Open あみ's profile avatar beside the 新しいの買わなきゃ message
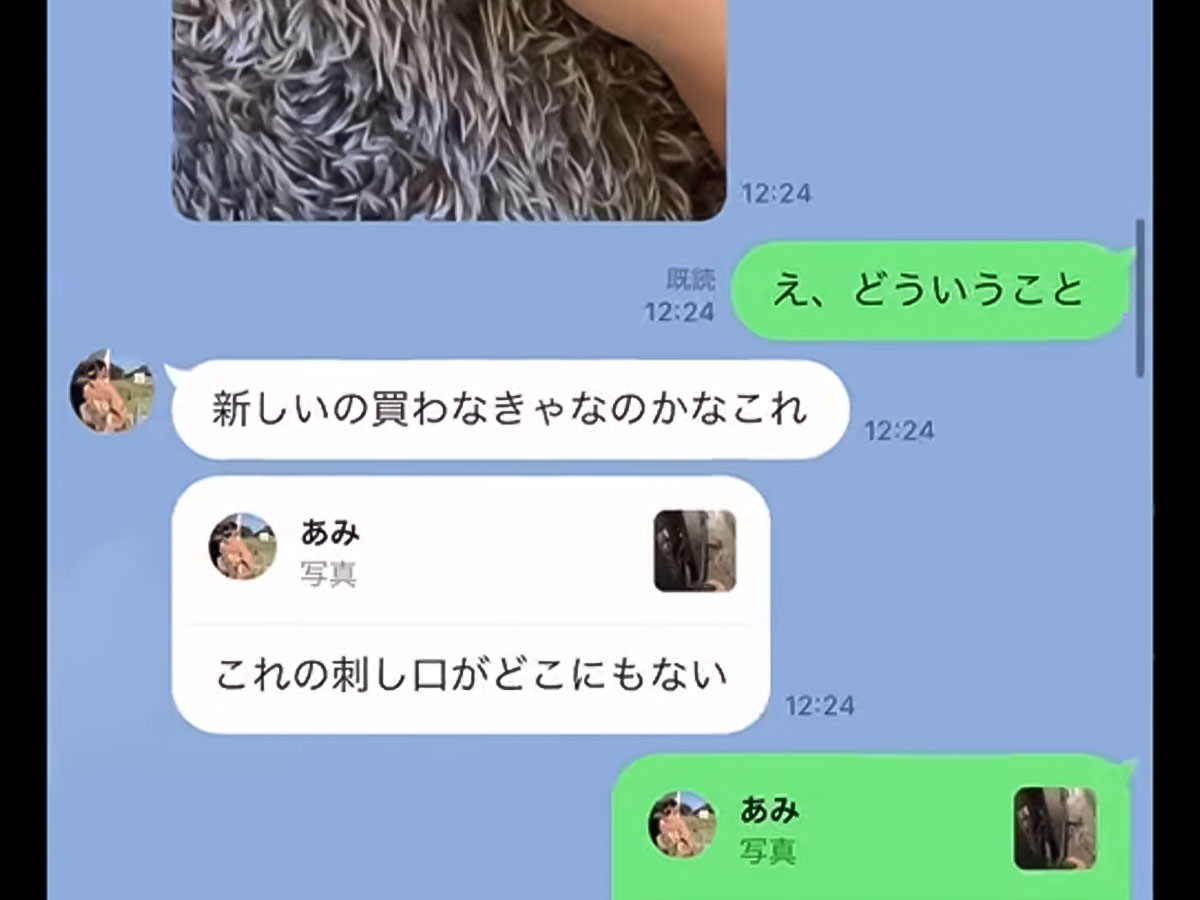Screen dimensions: 1200x900 pos(112,392)
